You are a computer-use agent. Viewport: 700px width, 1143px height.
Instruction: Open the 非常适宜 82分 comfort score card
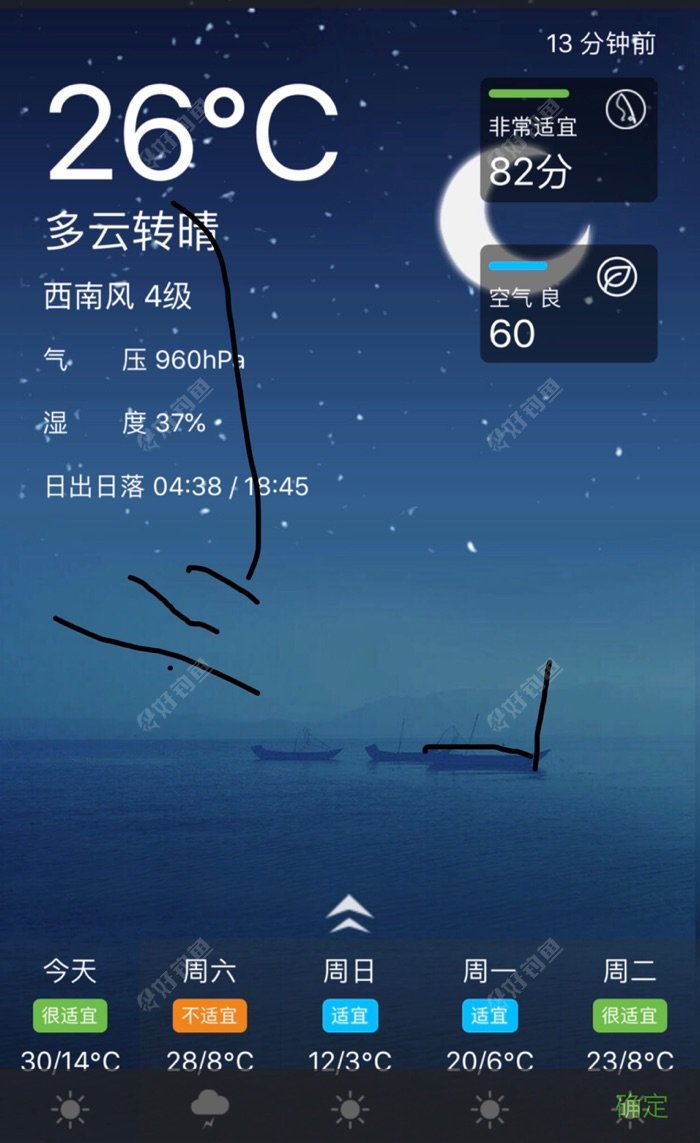click(x=568, y=140)
